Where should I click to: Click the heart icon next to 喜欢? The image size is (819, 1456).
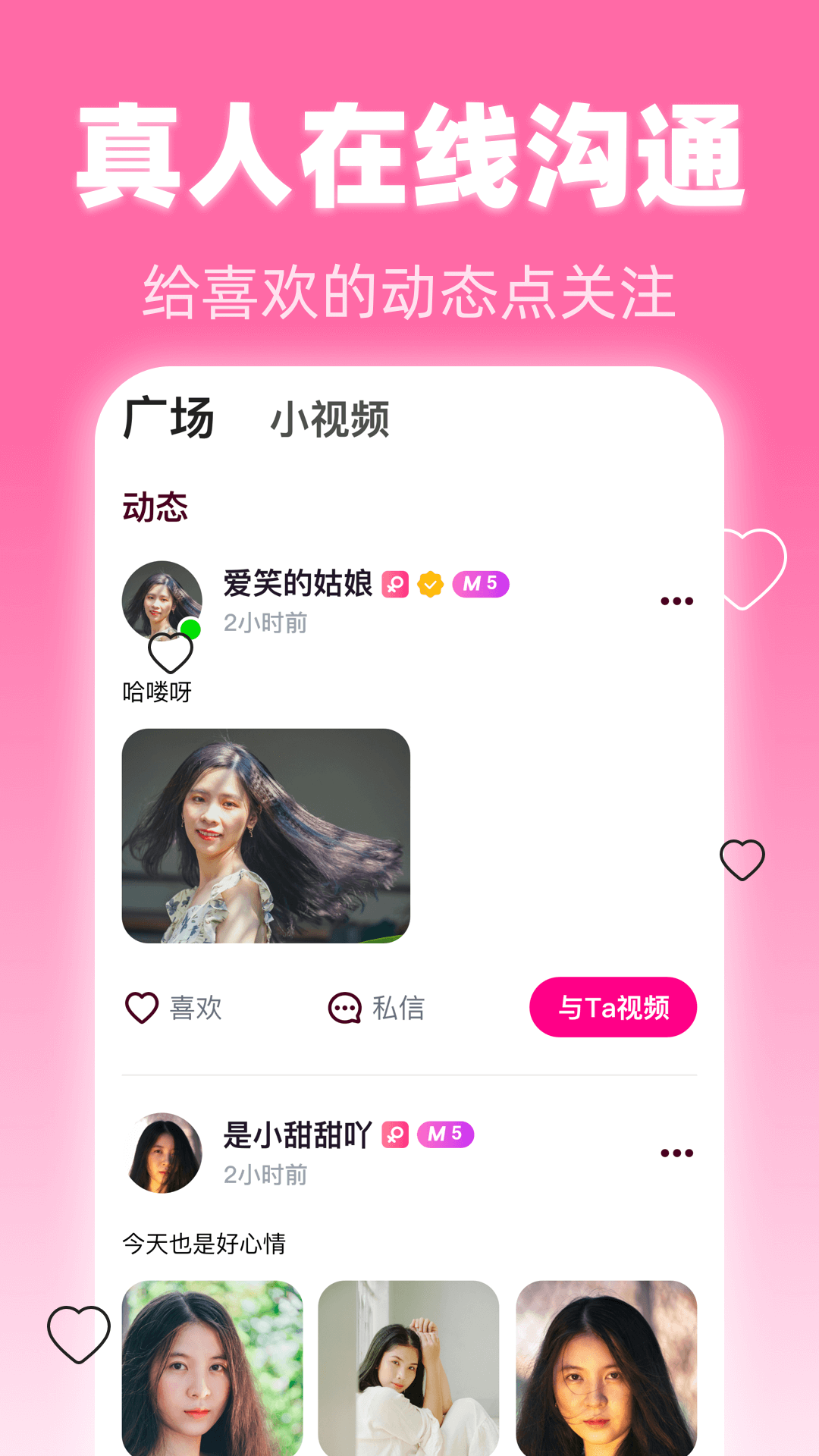(x=140, y=1008)
